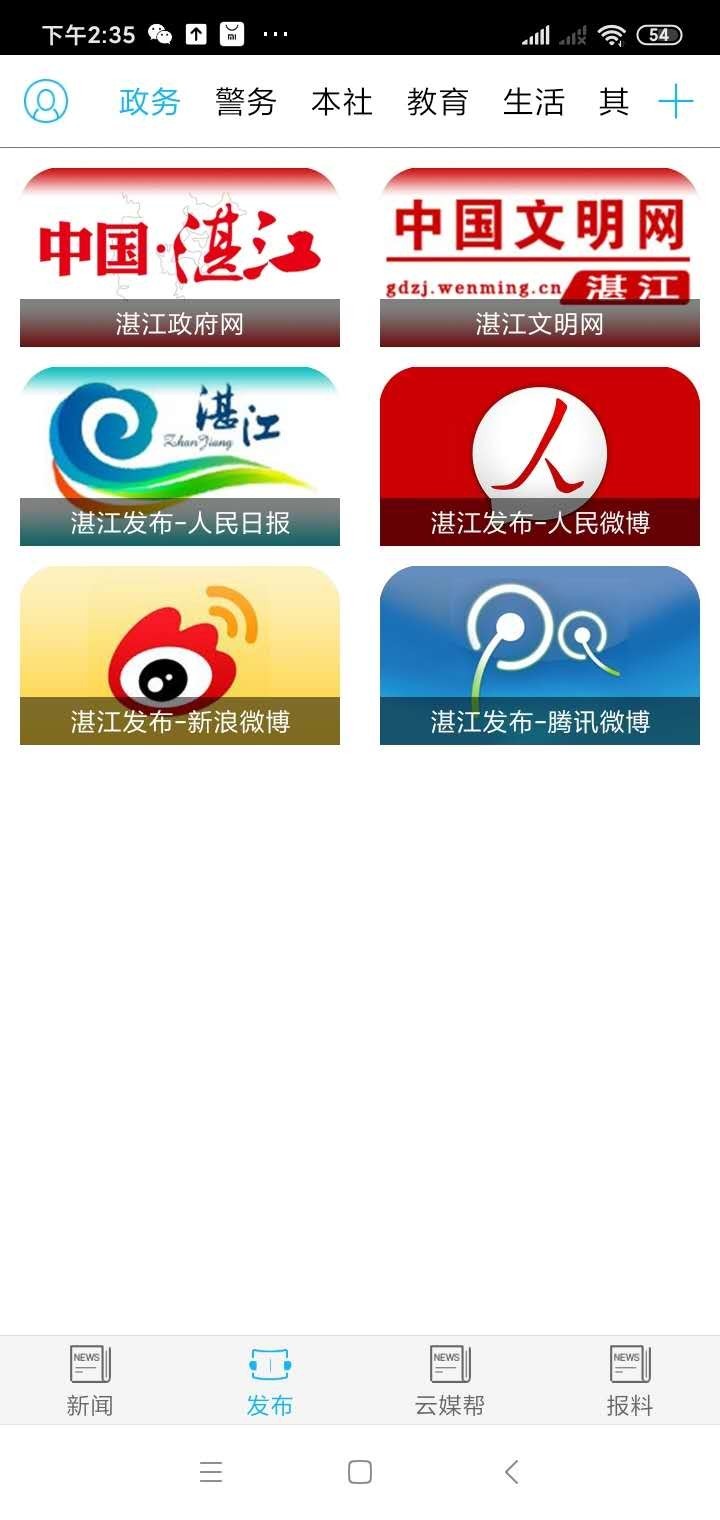
Task: Switch to the 警务 tab
Action: click(245, 102)
